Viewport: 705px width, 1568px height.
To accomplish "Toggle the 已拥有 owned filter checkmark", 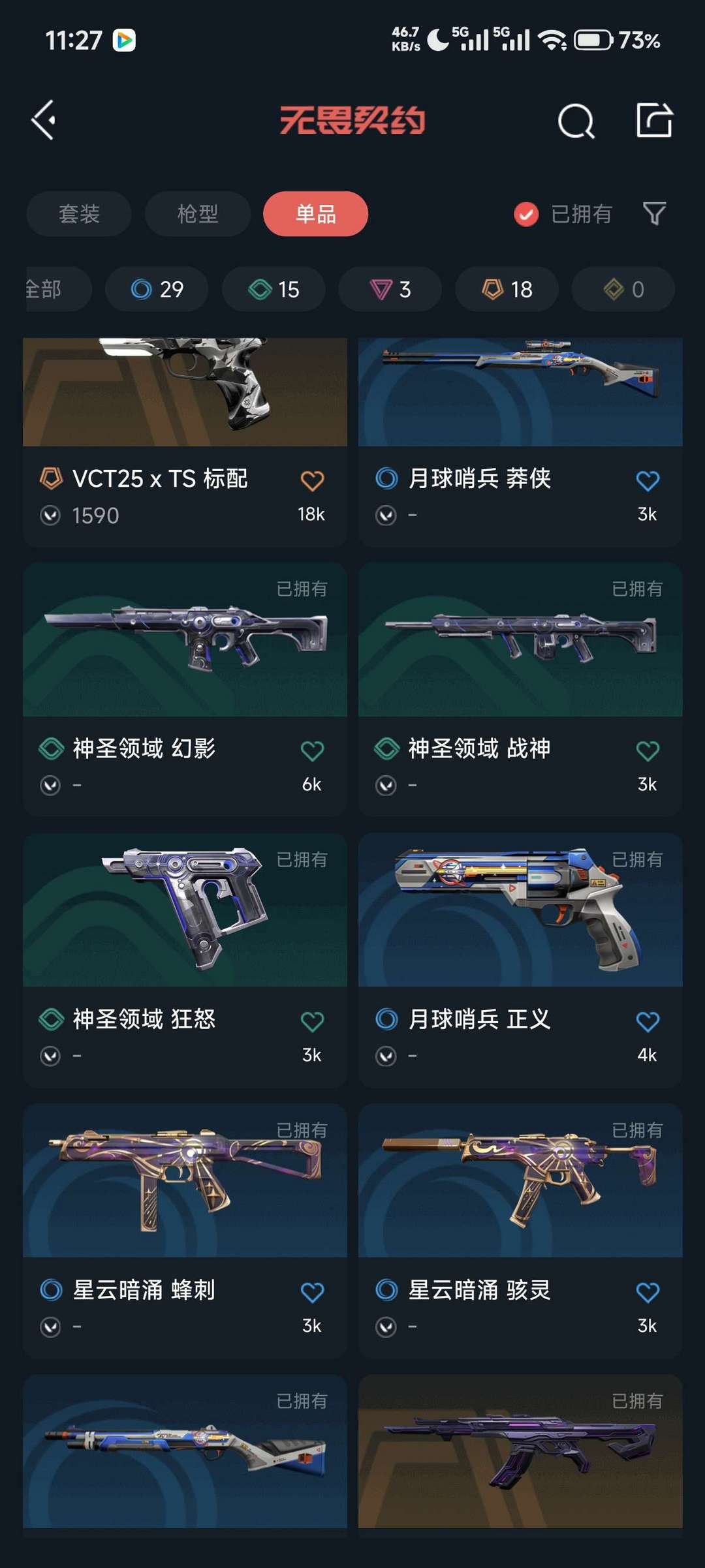I will pyautogui.click(x=525, y=214).
